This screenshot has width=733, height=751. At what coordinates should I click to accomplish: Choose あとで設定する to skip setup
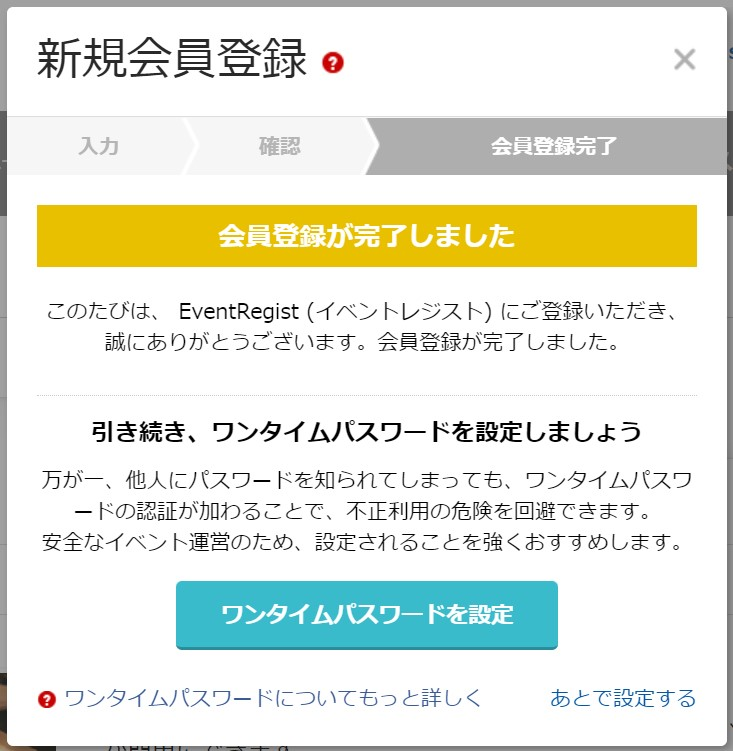pos(622,698)
